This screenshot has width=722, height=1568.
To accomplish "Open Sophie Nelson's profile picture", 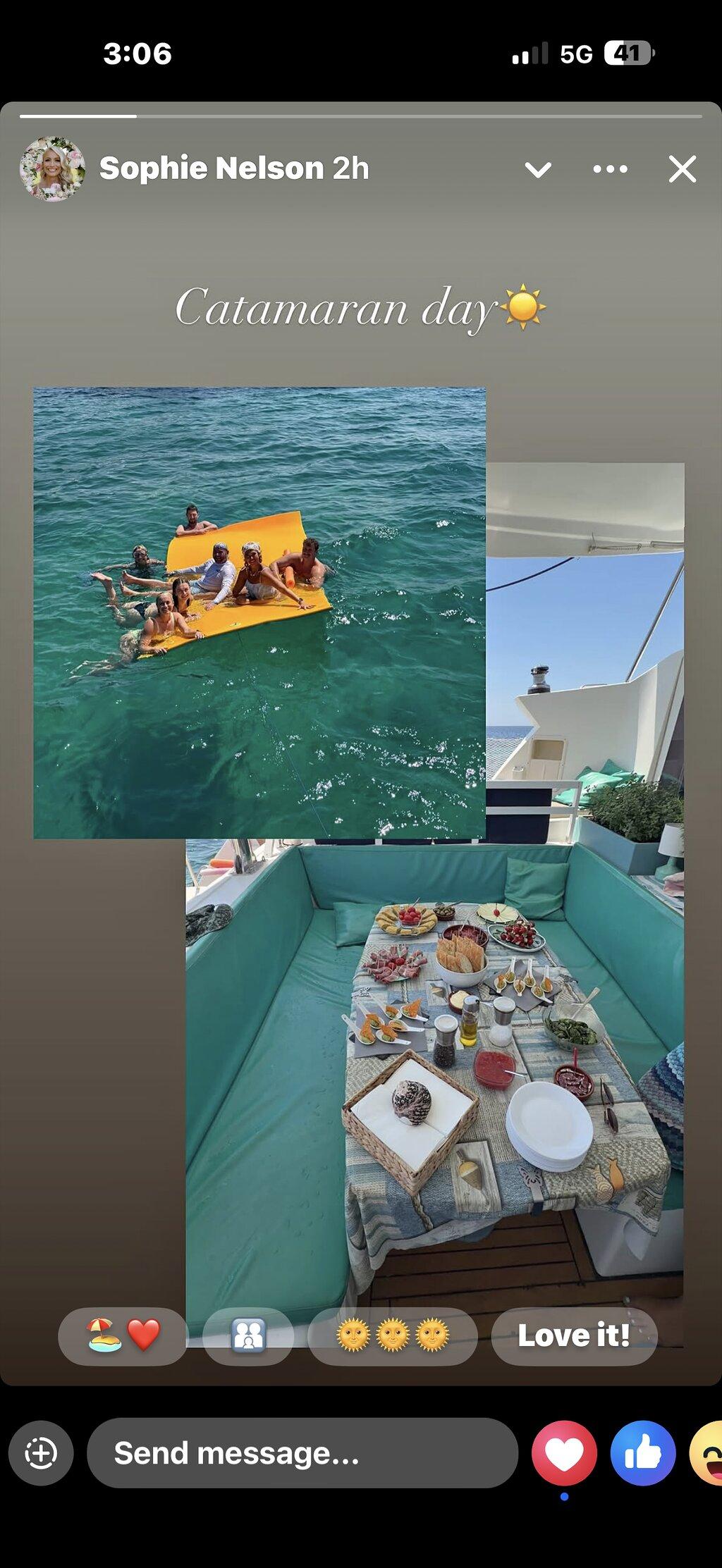I will 52,169.
